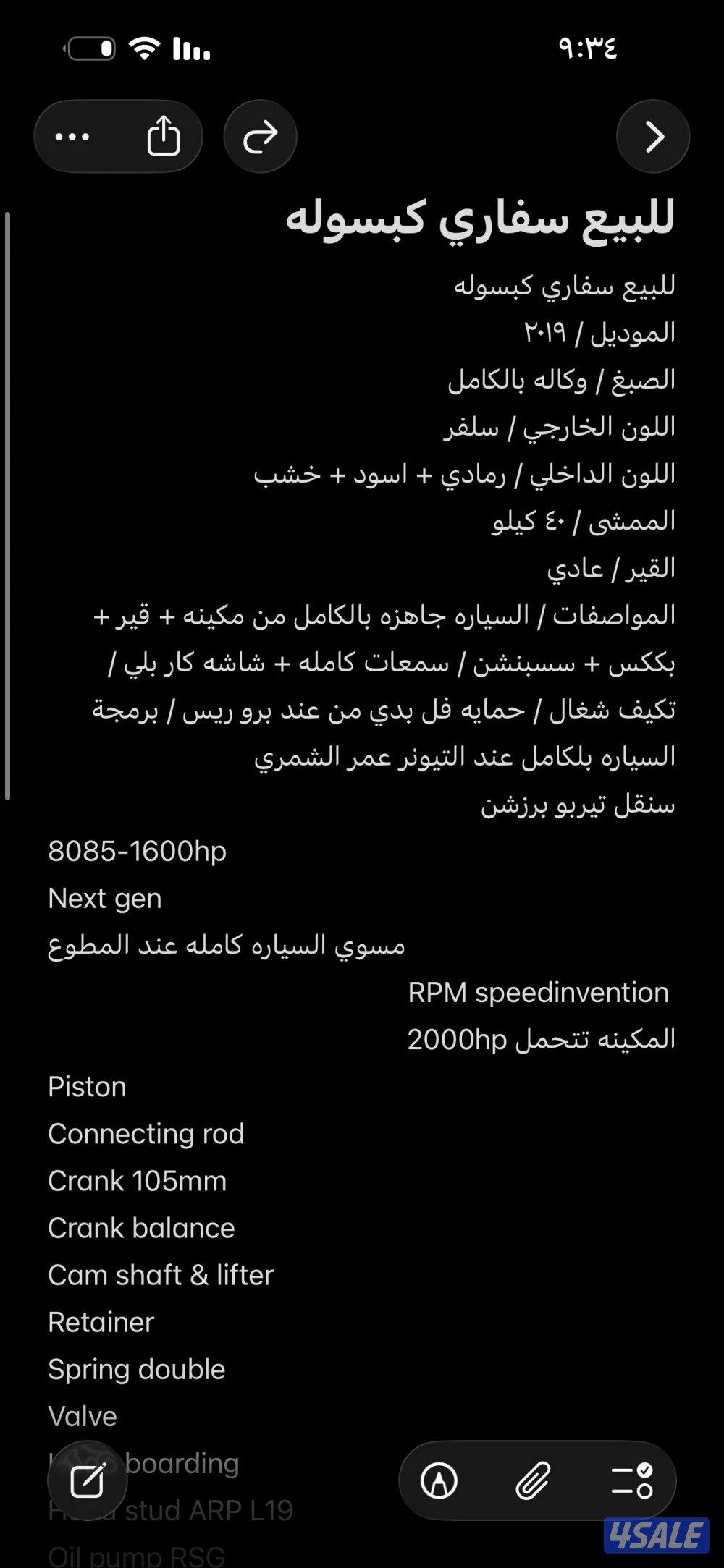
Task: Tap the forward arrow icon
Action: [x=260, y=137]
